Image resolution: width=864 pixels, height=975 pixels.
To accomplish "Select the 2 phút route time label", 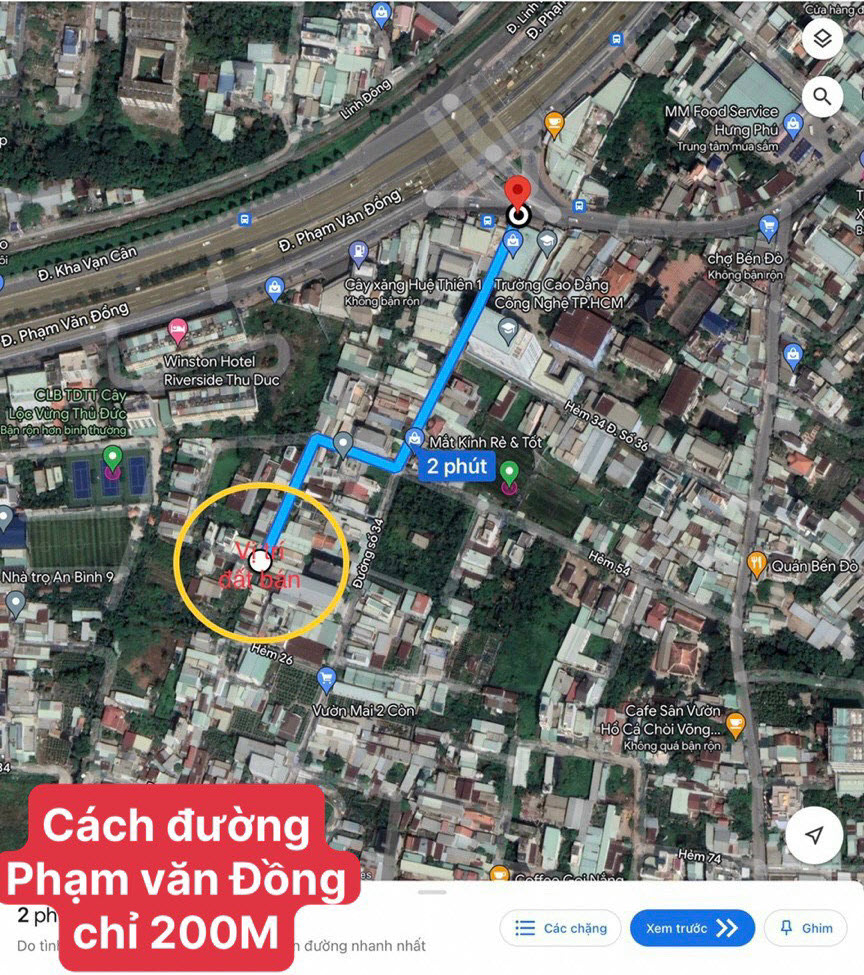I will coord(457,466).
